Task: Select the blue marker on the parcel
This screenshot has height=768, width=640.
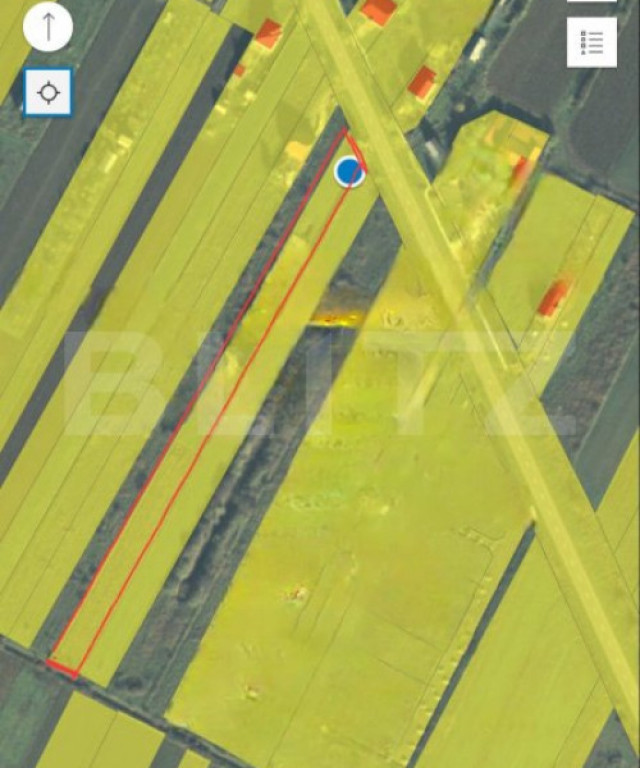Action: 349,172
